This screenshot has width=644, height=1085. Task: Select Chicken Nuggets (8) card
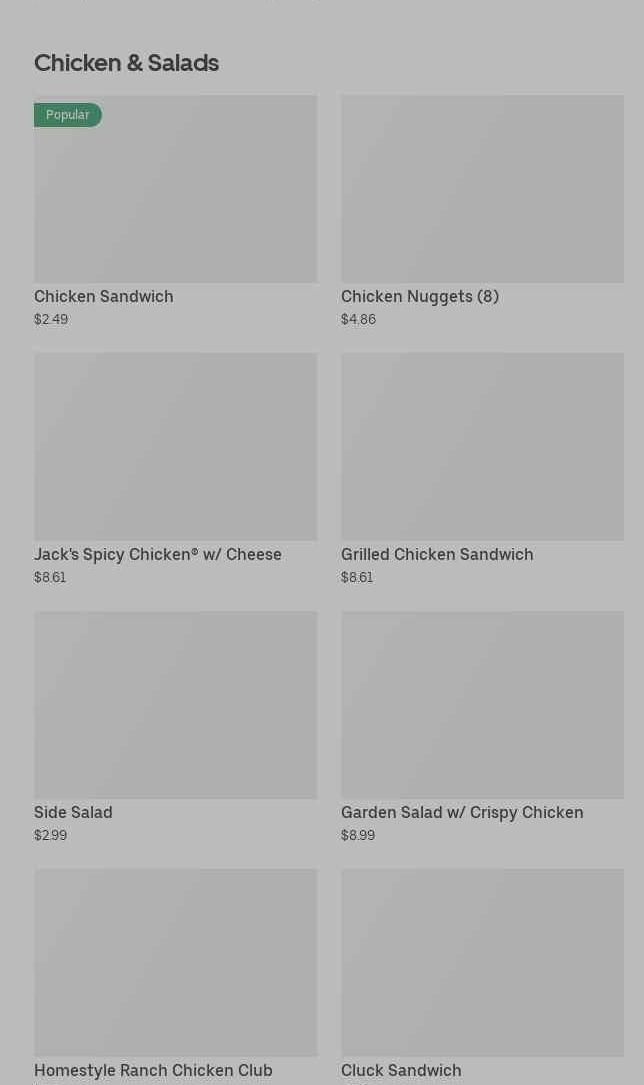pos(482,211)
